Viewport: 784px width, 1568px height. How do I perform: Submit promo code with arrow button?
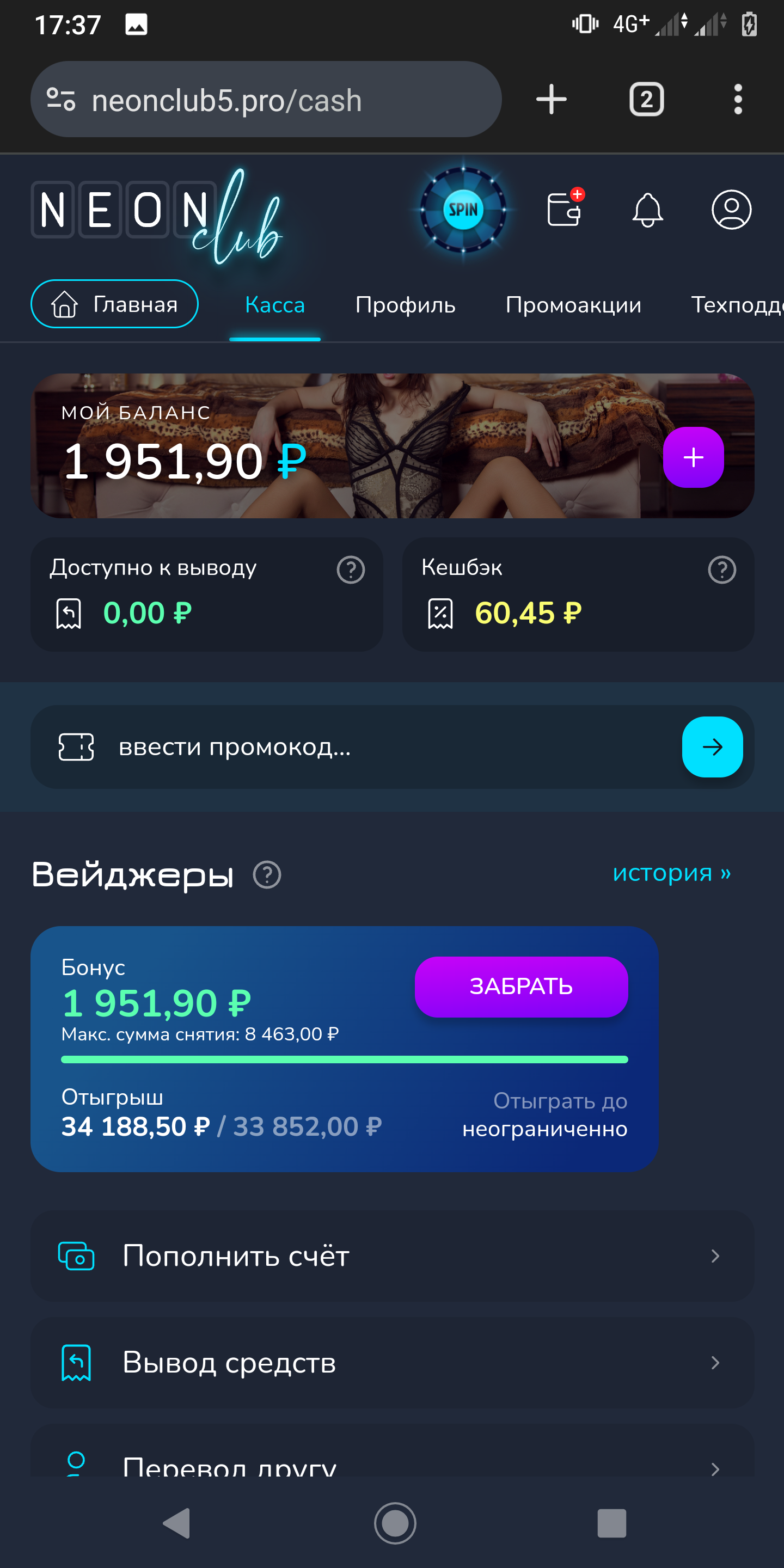tap(712, 747)
